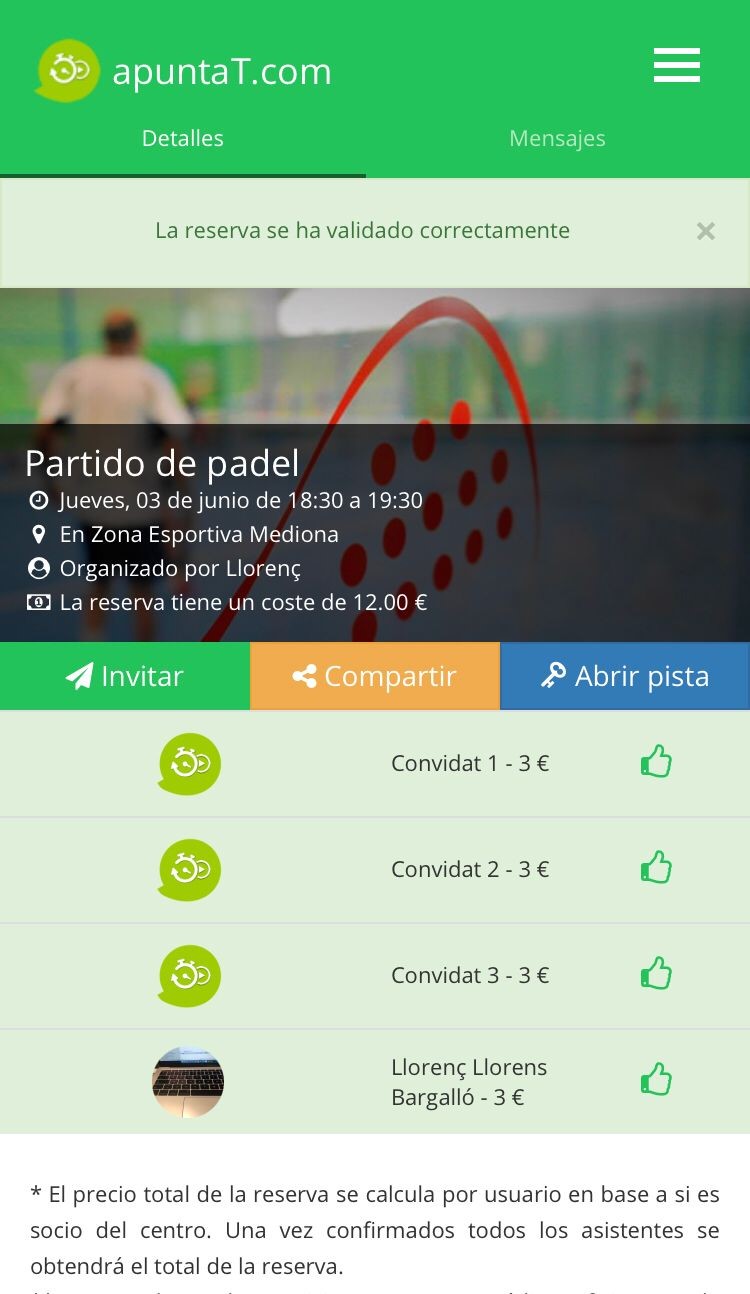Tap the Invitar button
Screen dimensions: 750x1294
coord(125,676)
